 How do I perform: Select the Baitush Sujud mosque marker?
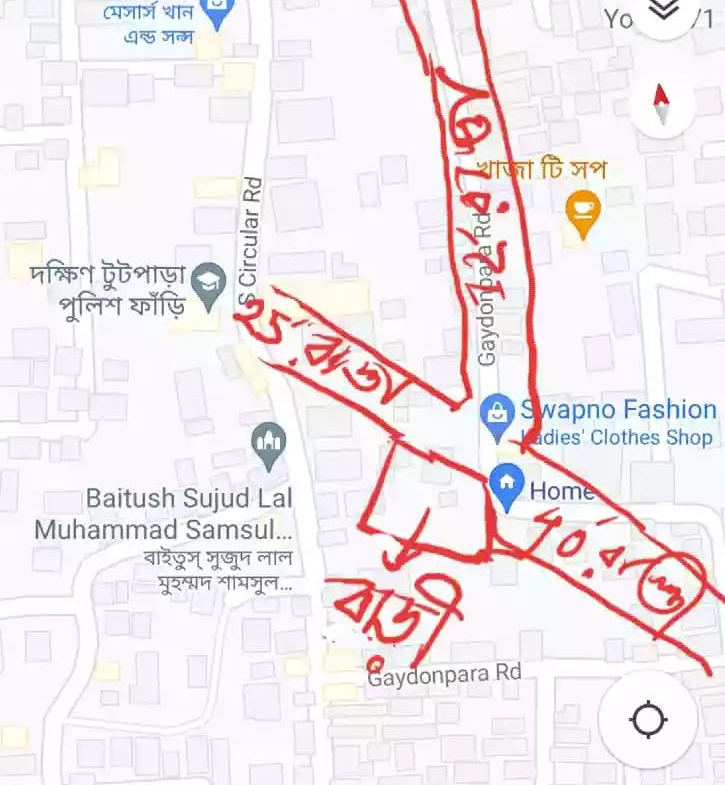[267, 445]
